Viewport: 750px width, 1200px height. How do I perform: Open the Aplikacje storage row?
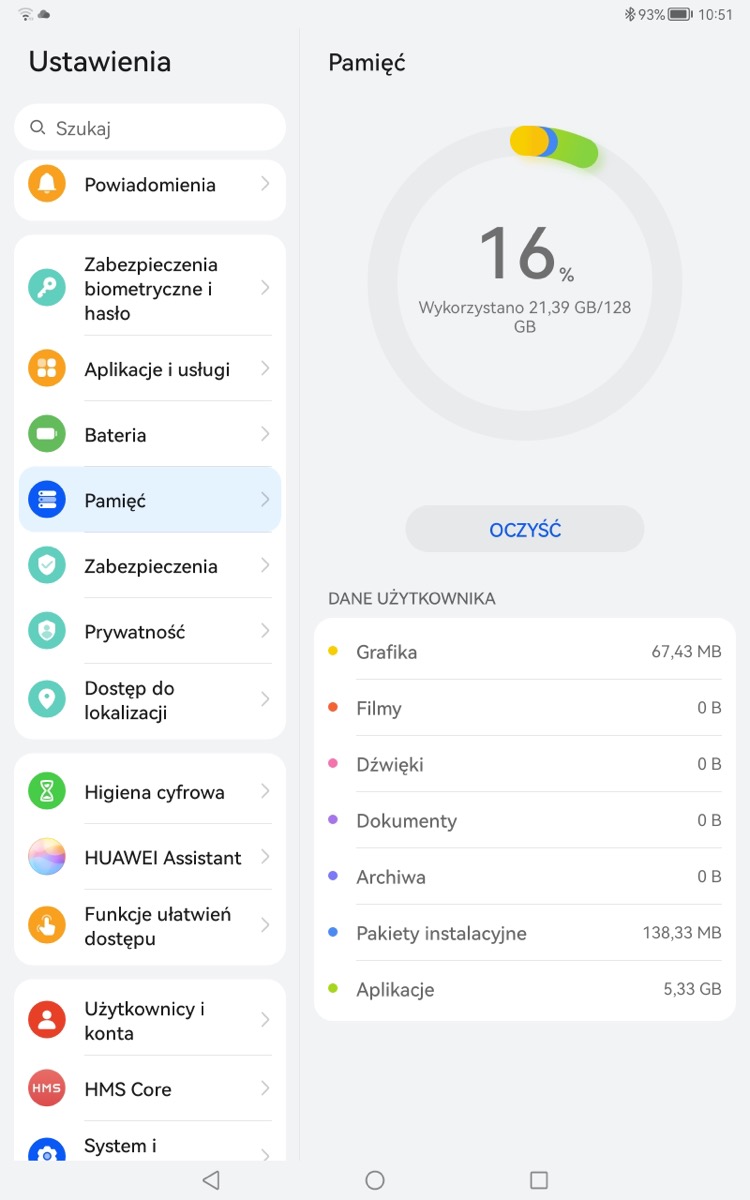pyautogui.click(x=525, y=989)
